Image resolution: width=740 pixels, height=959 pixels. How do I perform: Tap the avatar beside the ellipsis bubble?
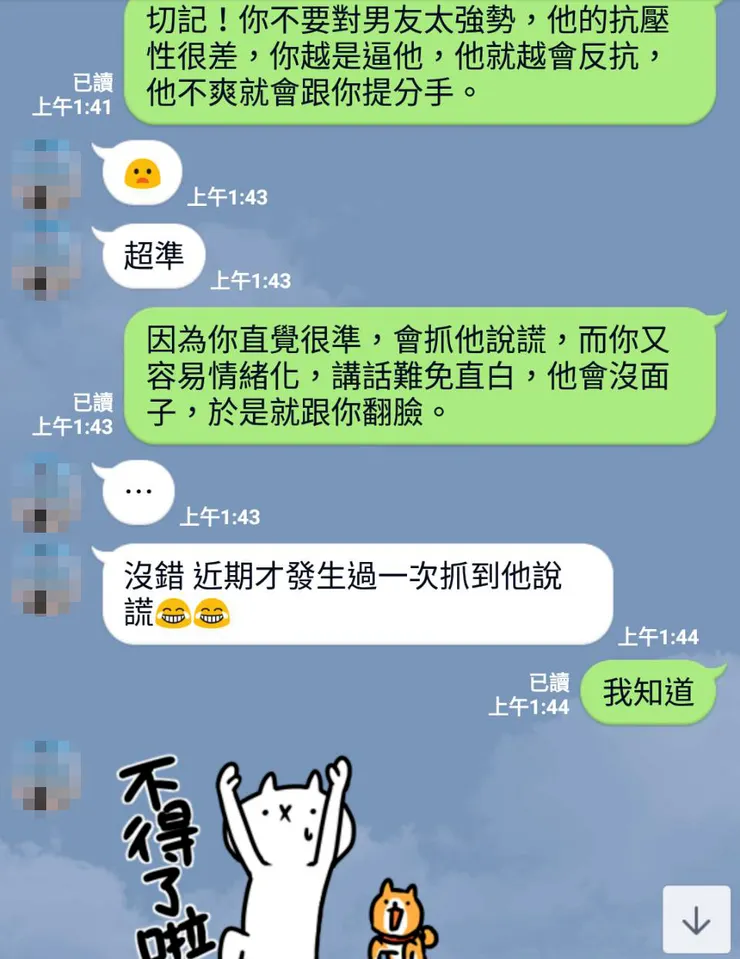click(x=45, y=493)
